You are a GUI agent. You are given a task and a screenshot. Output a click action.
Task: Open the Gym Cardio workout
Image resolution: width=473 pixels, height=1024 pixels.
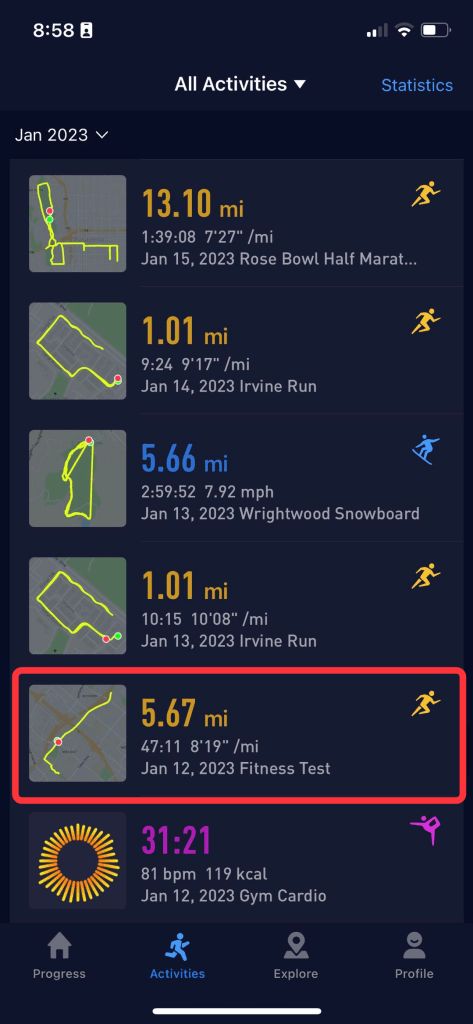(x=238, y=861)
